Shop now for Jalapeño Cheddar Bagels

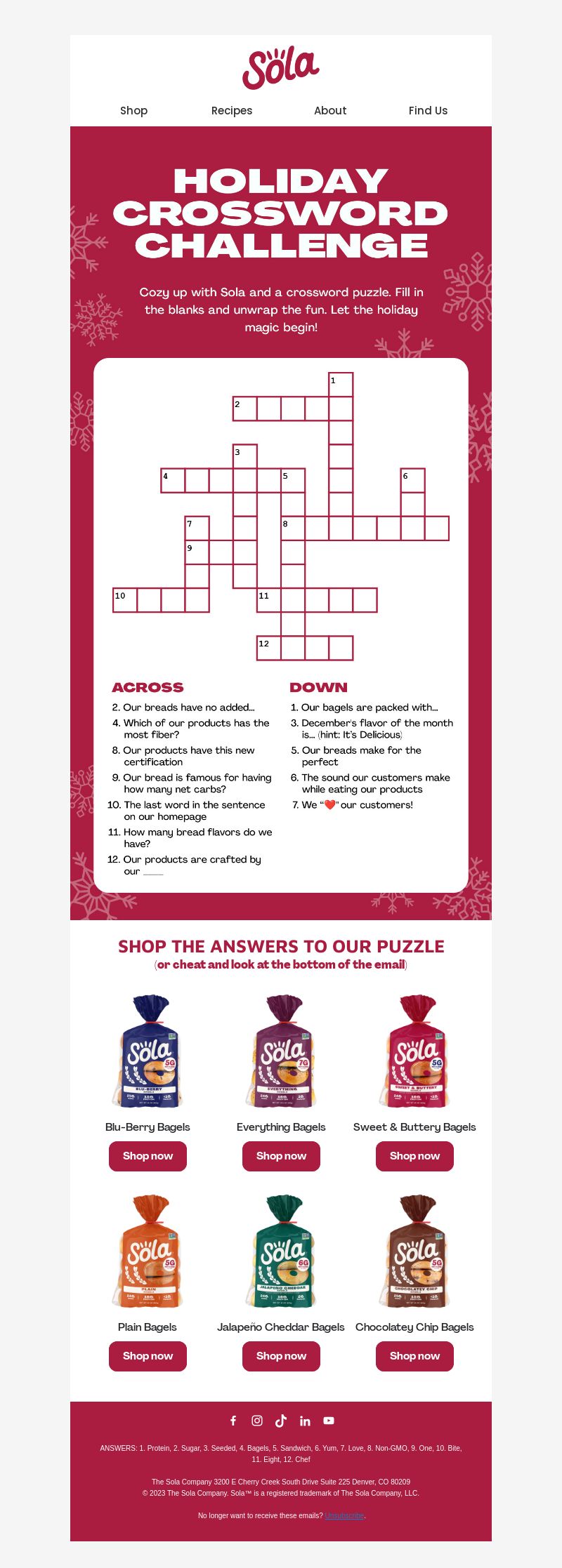pos(281,1356)
